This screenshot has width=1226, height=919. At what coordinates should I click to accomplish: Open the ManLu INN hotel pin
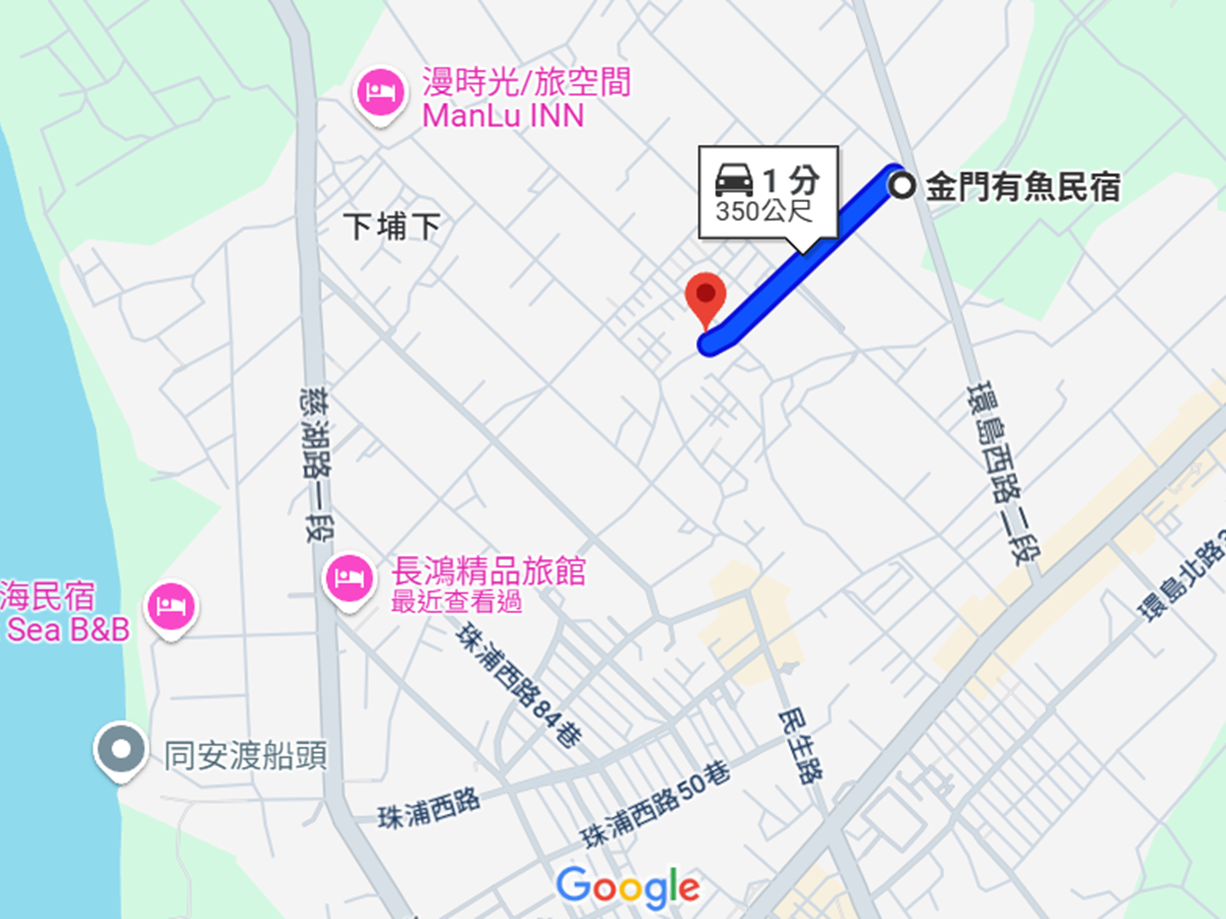click(x=381, y=94)
